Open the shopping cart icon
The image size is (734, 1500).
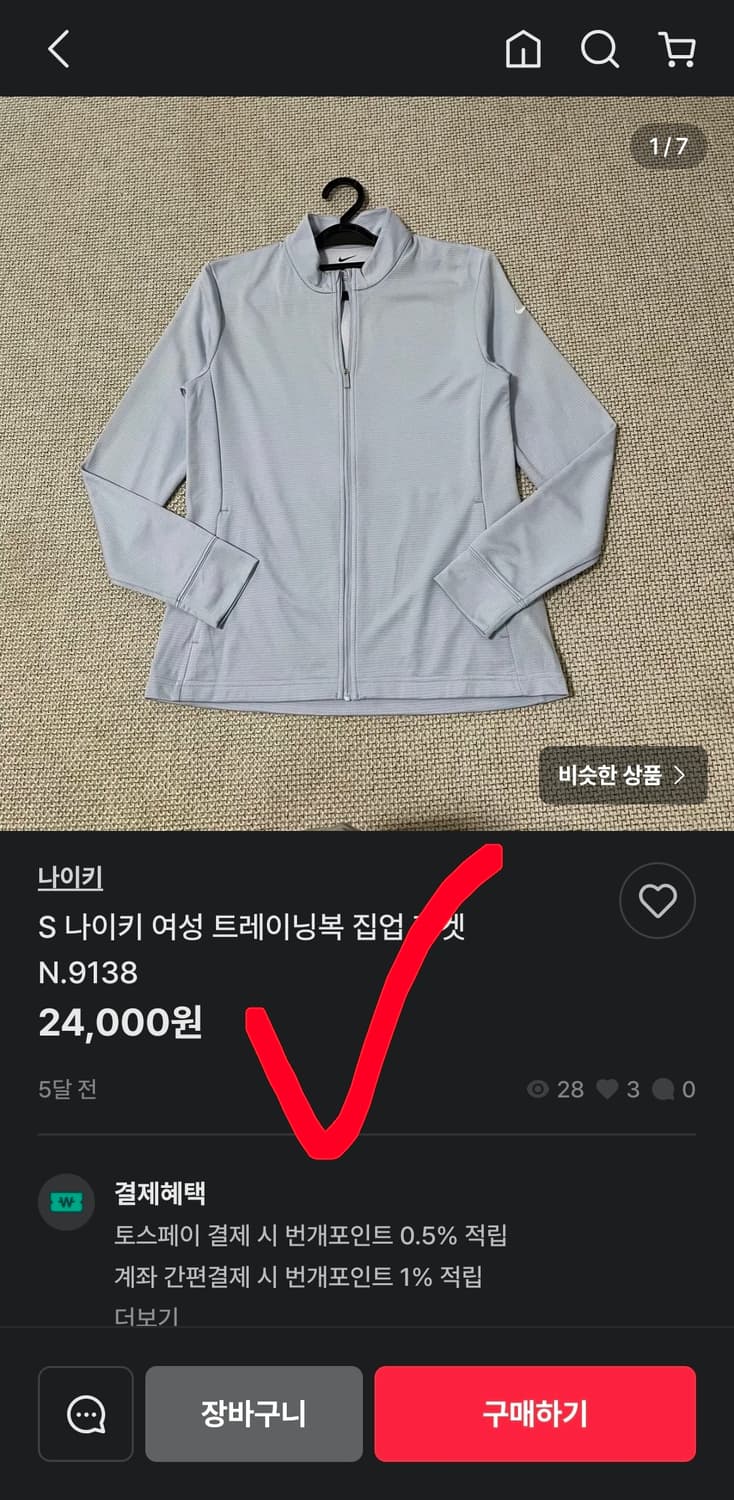[x=677, y=50]
